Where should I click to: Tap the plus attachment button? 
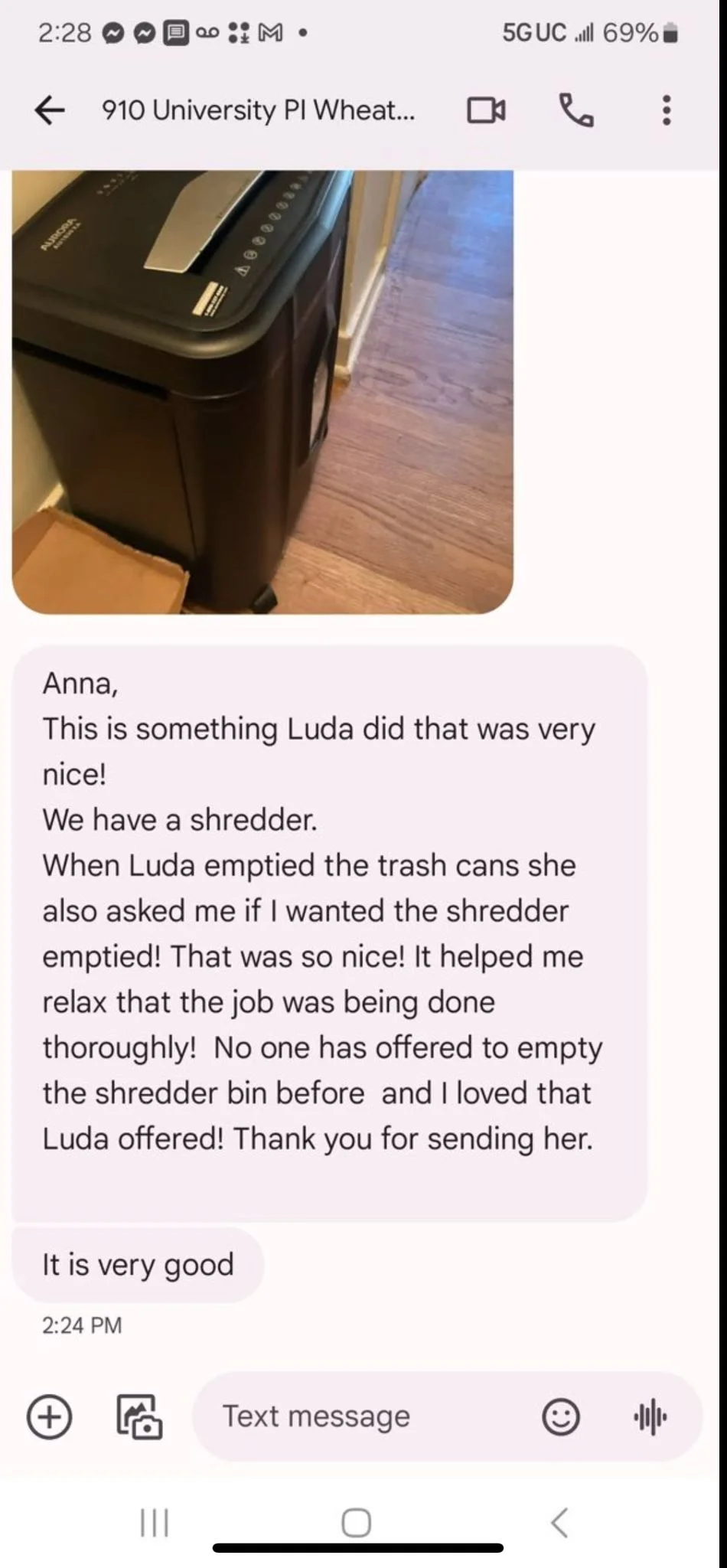(50, 1417)
